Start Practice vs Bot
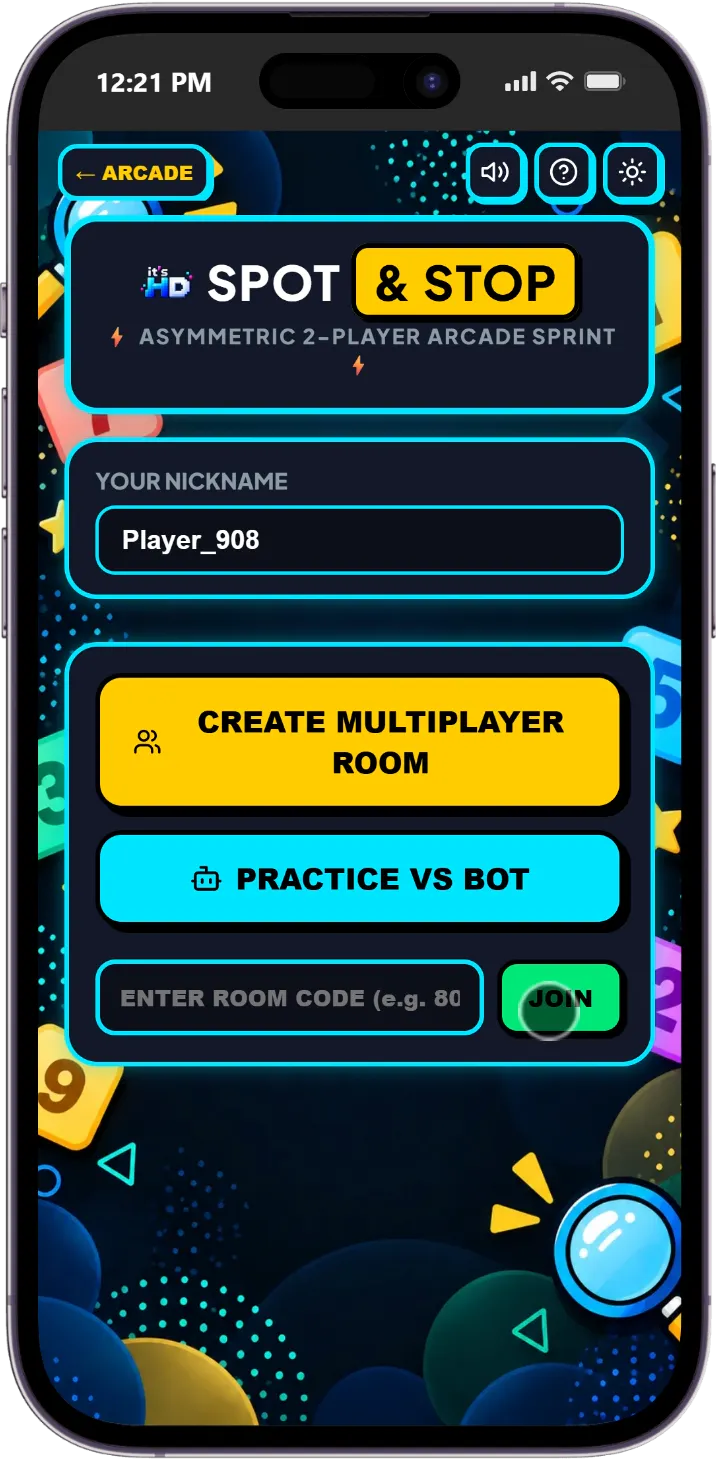The height and width of the screenshot is (1460, 716). point(360,879)
